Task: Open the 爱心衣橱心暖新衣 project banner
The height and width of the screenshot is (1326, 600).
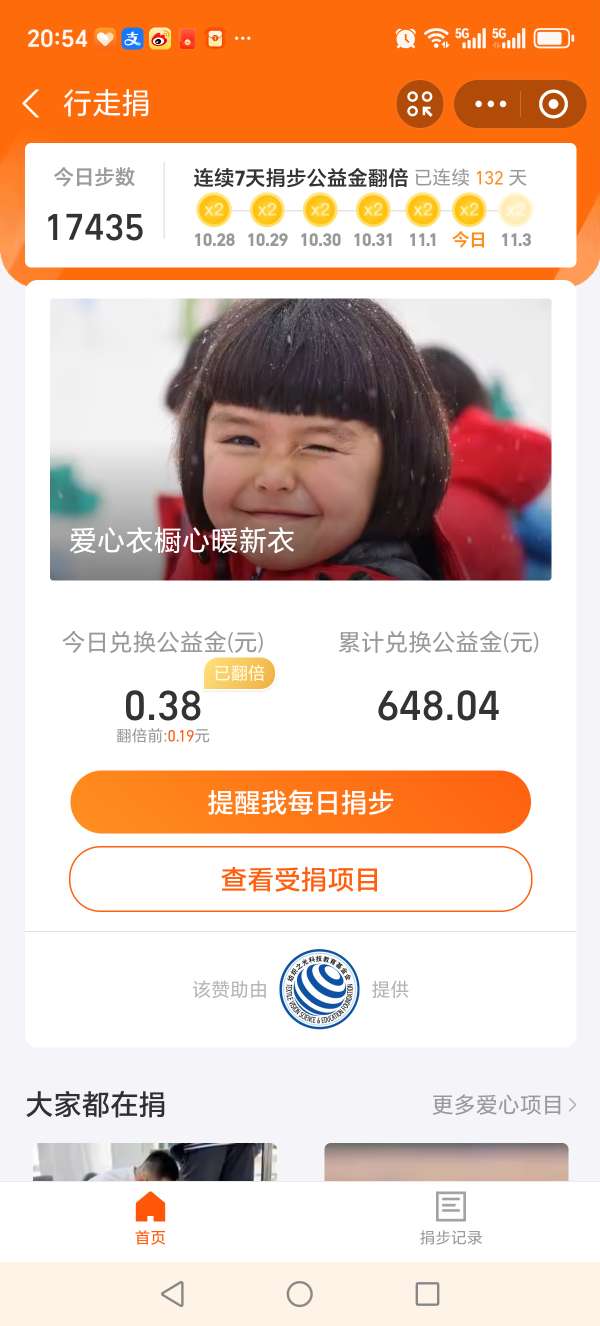Action: point(300,439)
